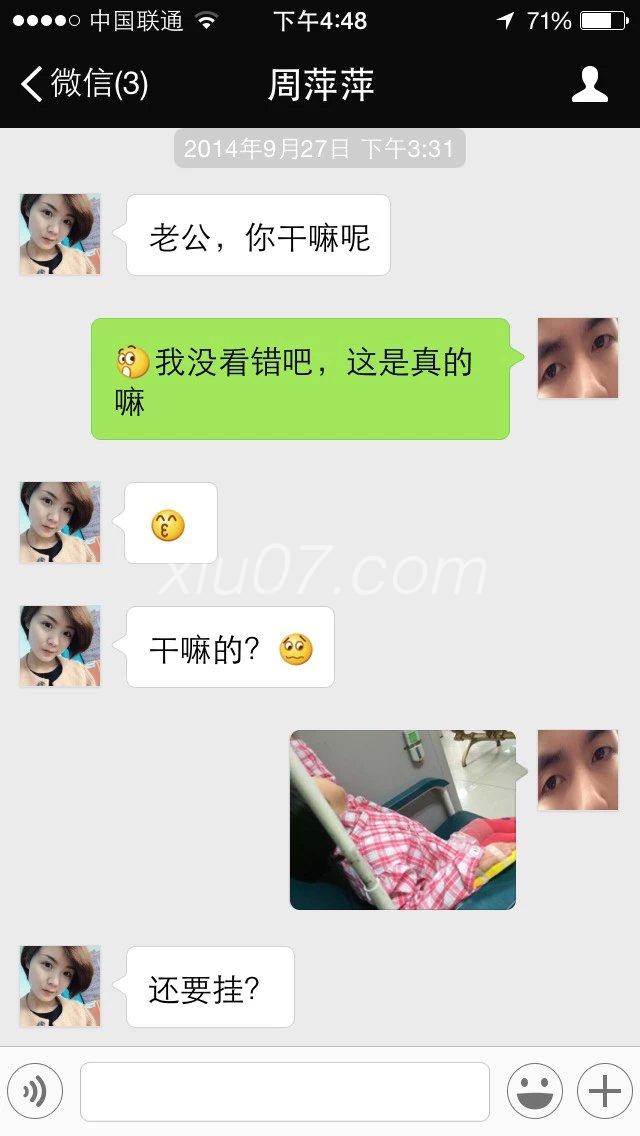This screenshot has height=1136, width=640.
Task: Open the emoji picker
Action: 534,1091
